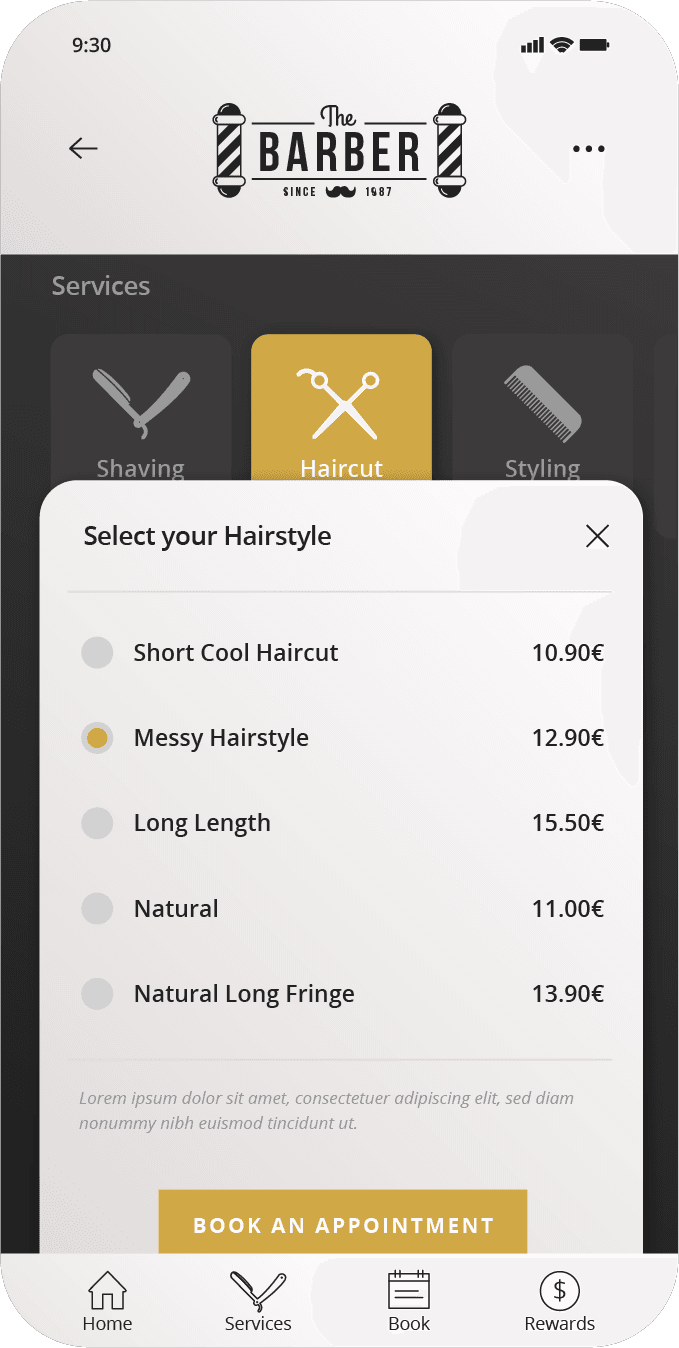Screen dimensions: 679x1348
Task: Open the three-dot overflow menu
Action: pos(588,149)
